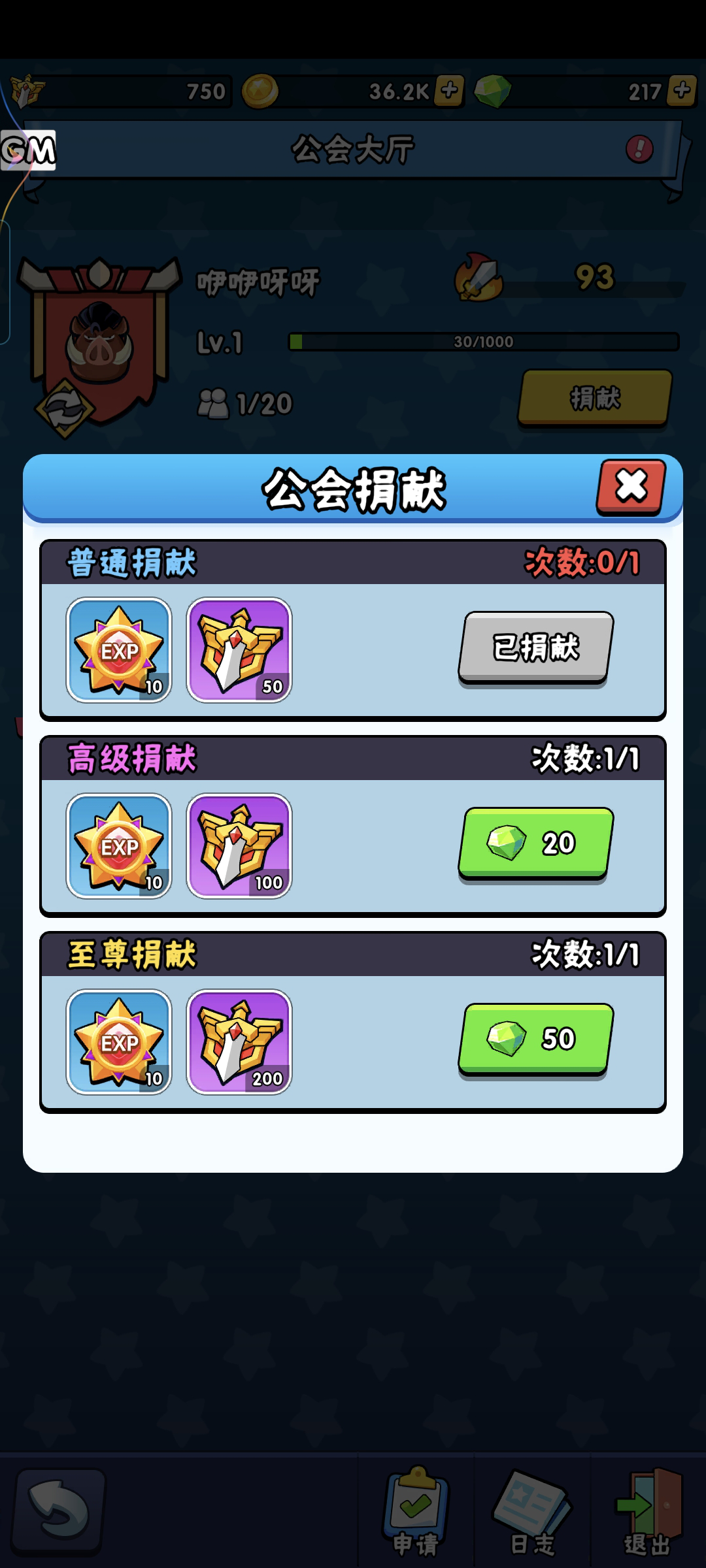The height and width of the screenshot is (1568, 706).
Task: Donate 20 gems for 高级捐献
Action: pyautogui.click(x=535, y=843)
